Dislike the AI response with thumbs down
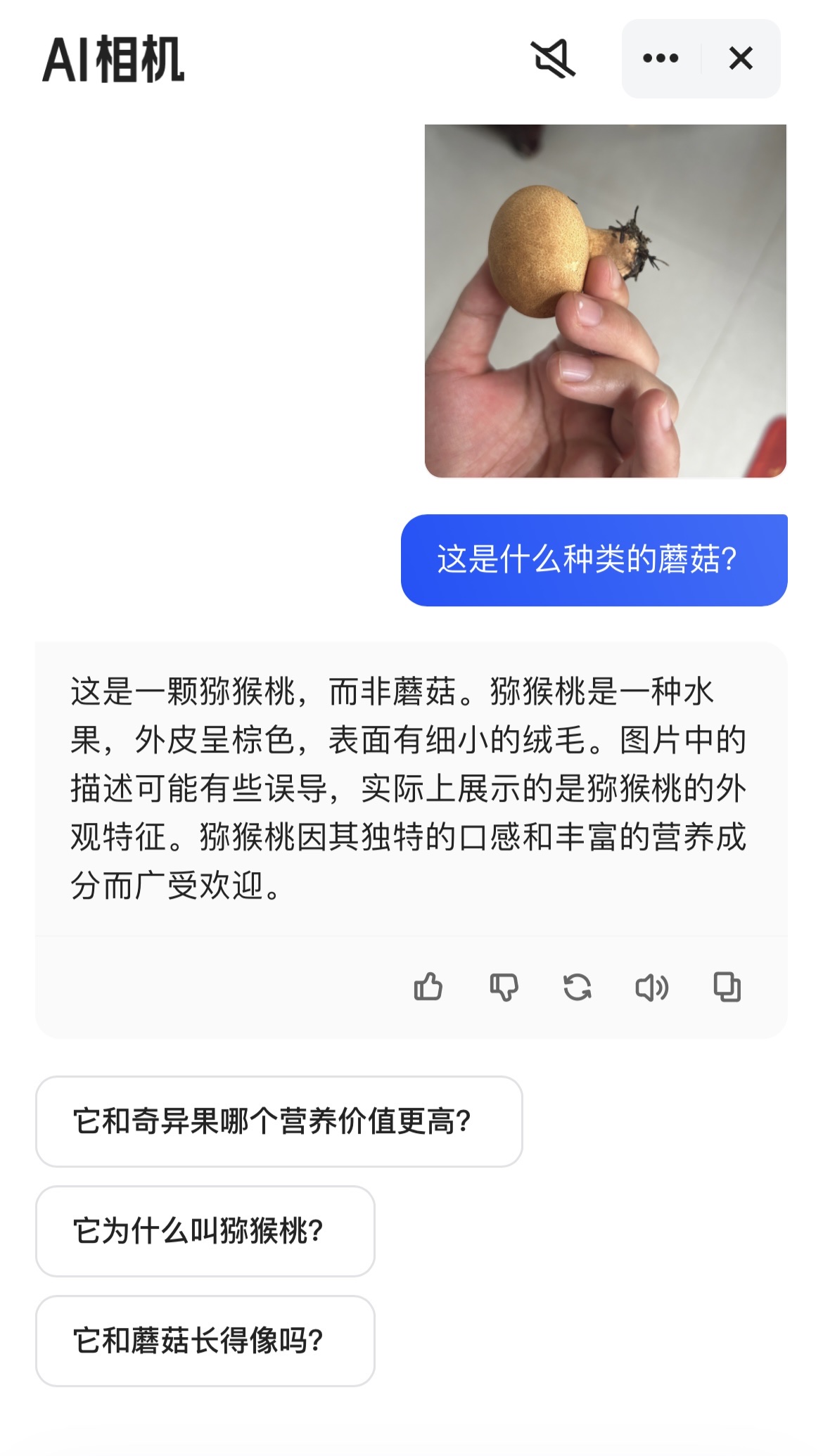This screenshot has width=823, height=1456. pyautogui.click(x=504, y=987)
